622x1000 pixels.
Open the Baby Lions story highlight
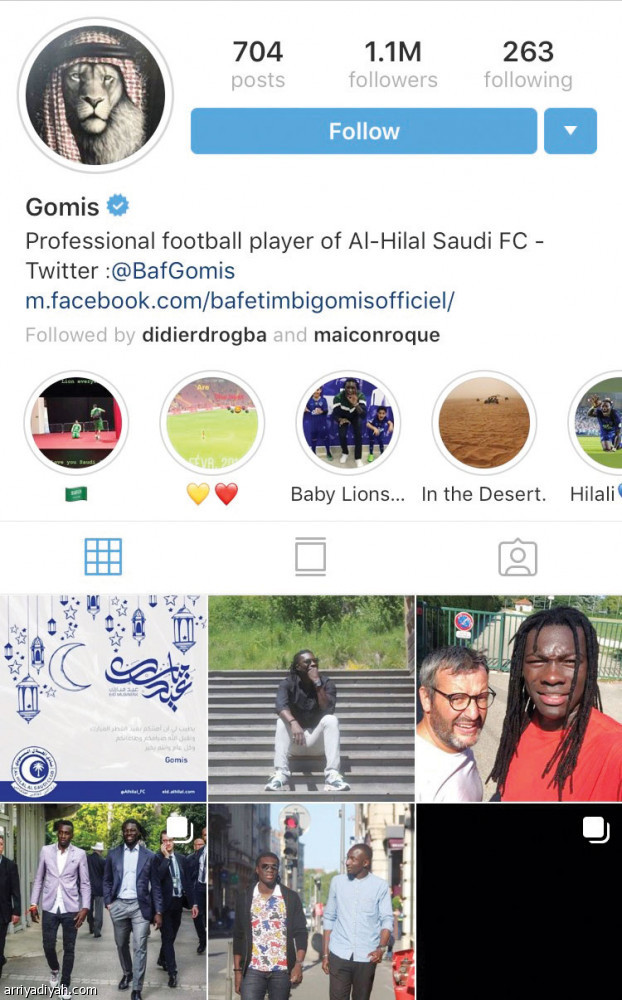(x=348, y=424)
